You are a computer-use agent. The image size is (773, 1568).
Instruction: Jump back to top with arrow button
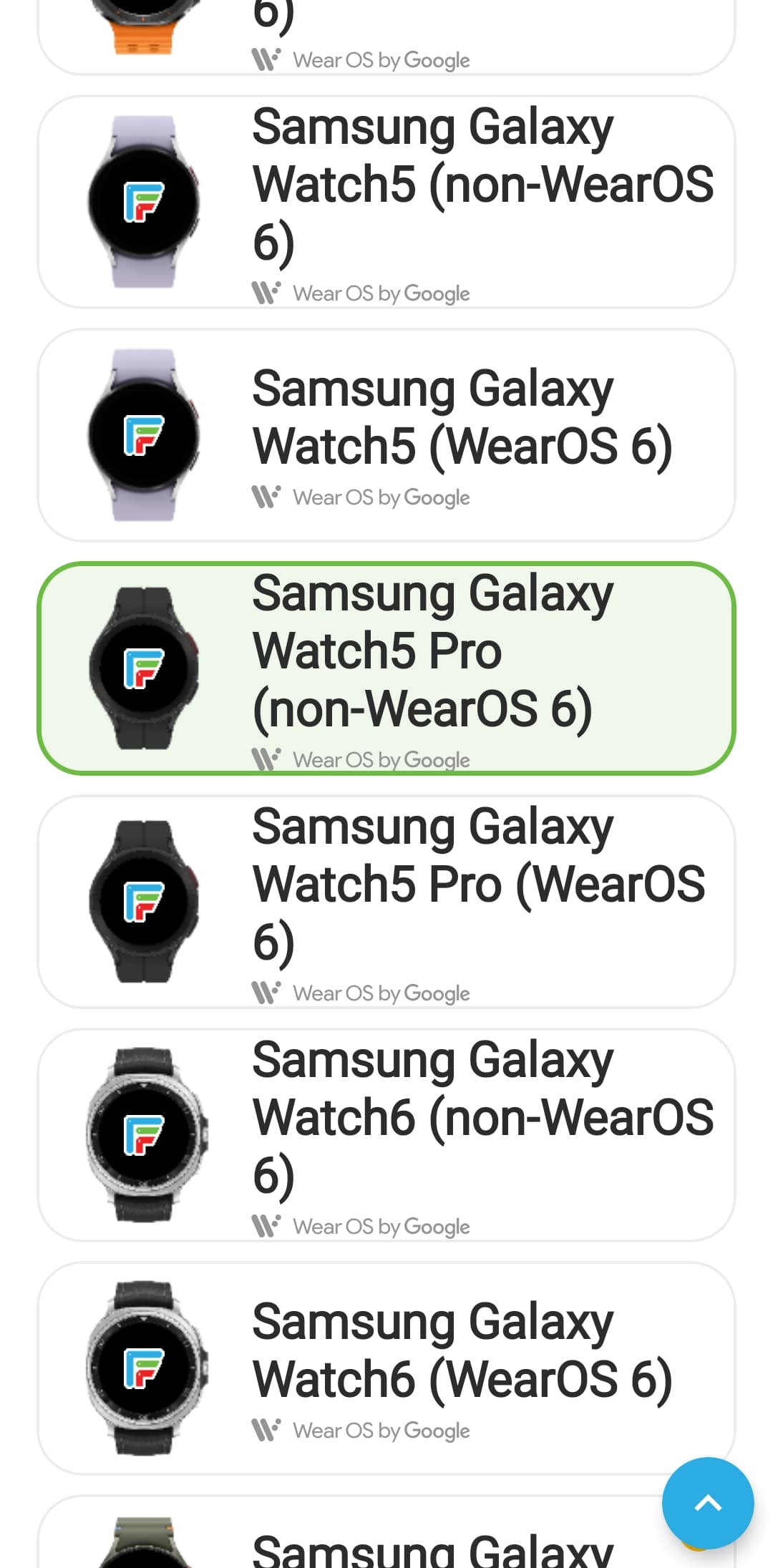click(x=707, y=1503)
